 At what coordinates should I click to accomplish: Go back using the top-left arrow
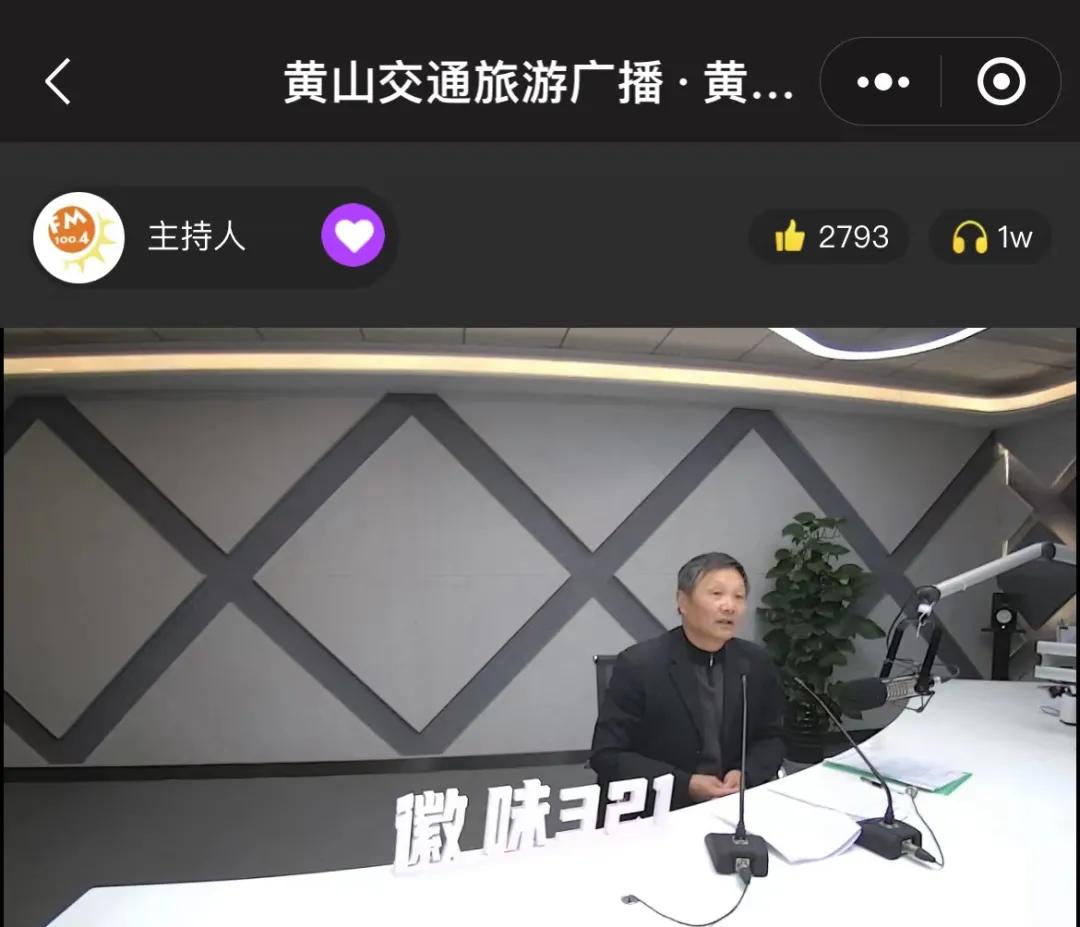click(58, 81)
